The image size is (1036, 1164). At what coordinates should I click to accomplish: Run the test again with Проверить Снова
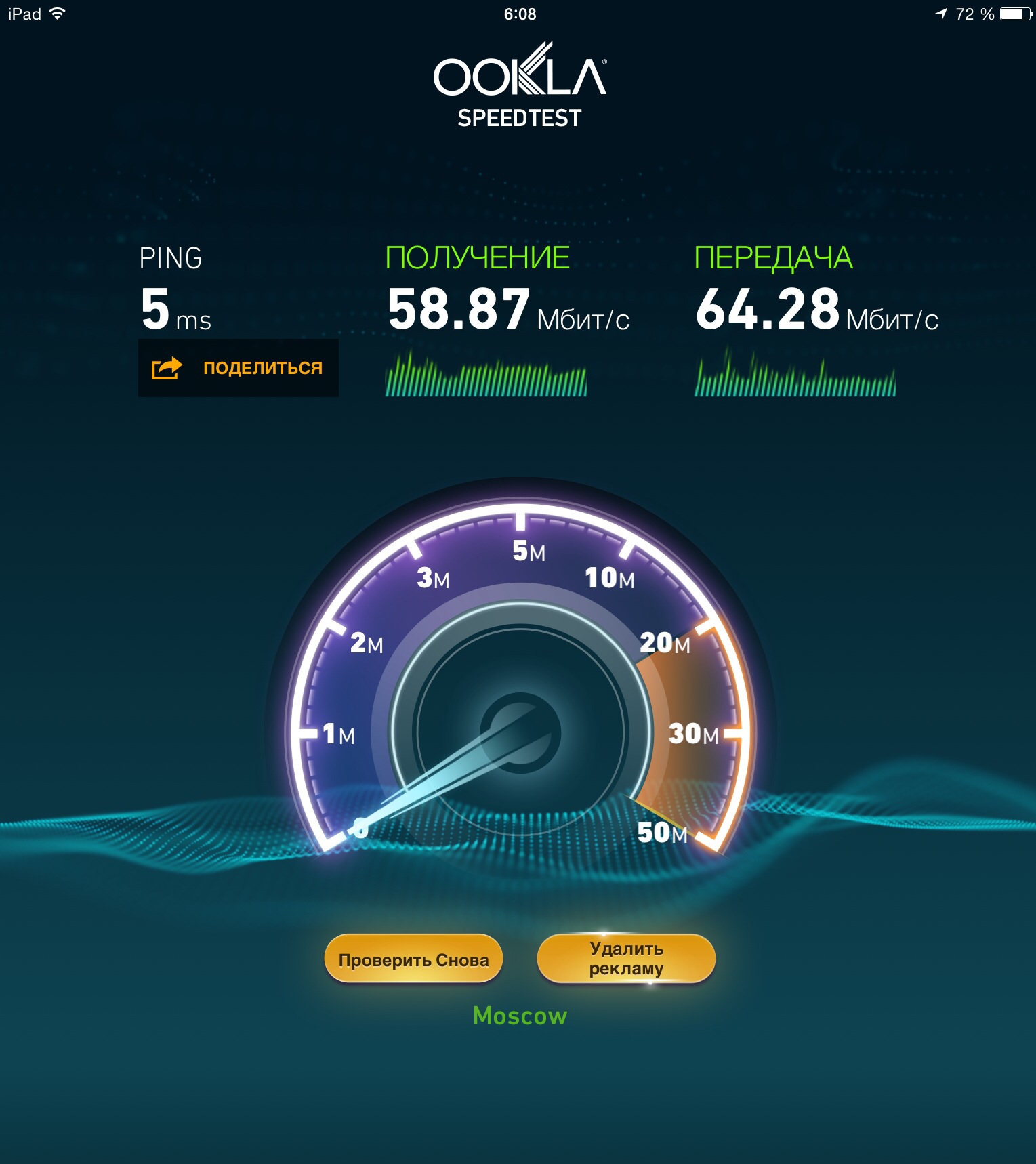pyautogui.click(x=413, y=959)
